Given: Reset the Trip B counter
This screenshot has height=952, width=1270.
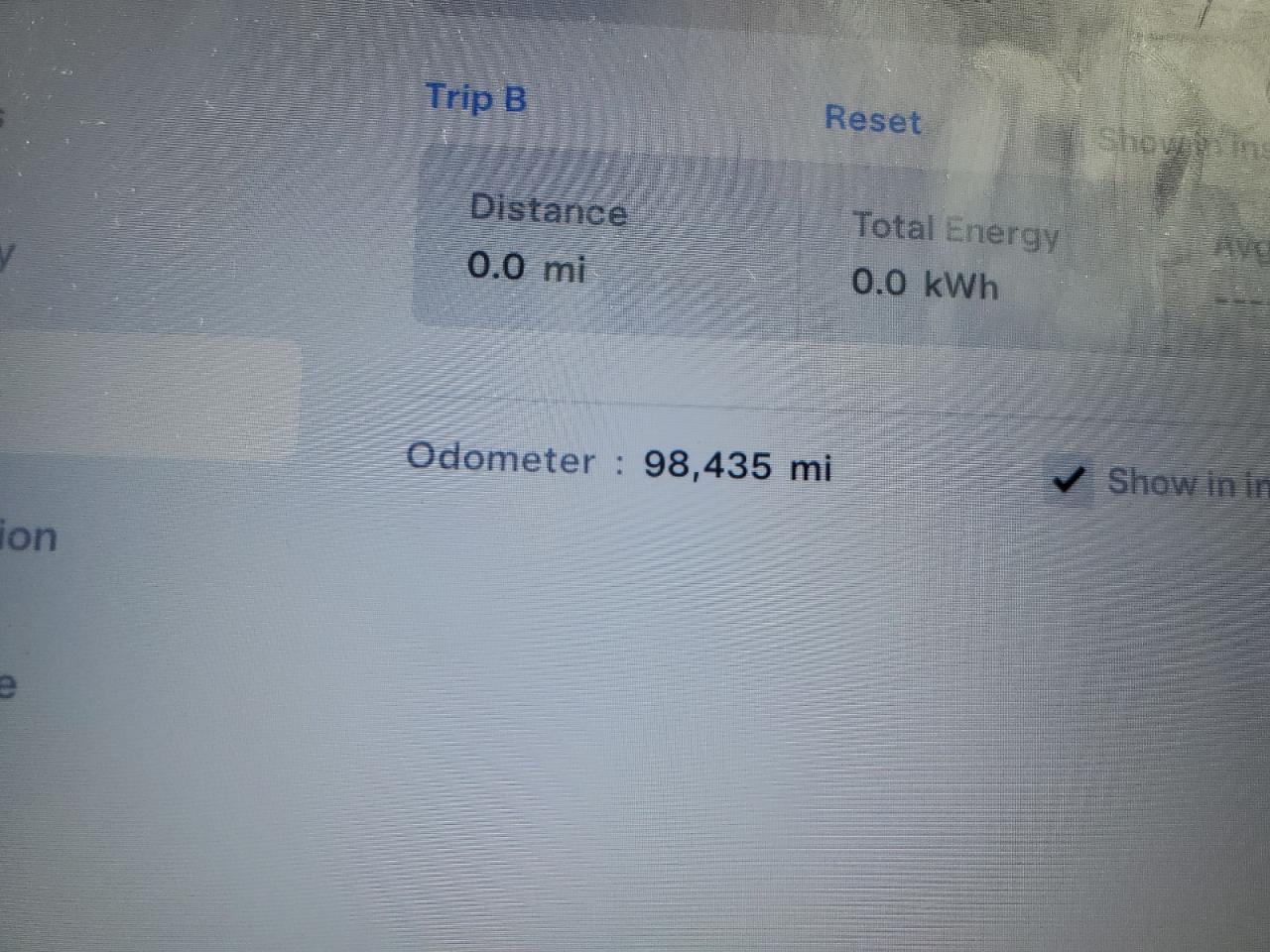Looking at the screenshot, I should (x=873, y=120).
